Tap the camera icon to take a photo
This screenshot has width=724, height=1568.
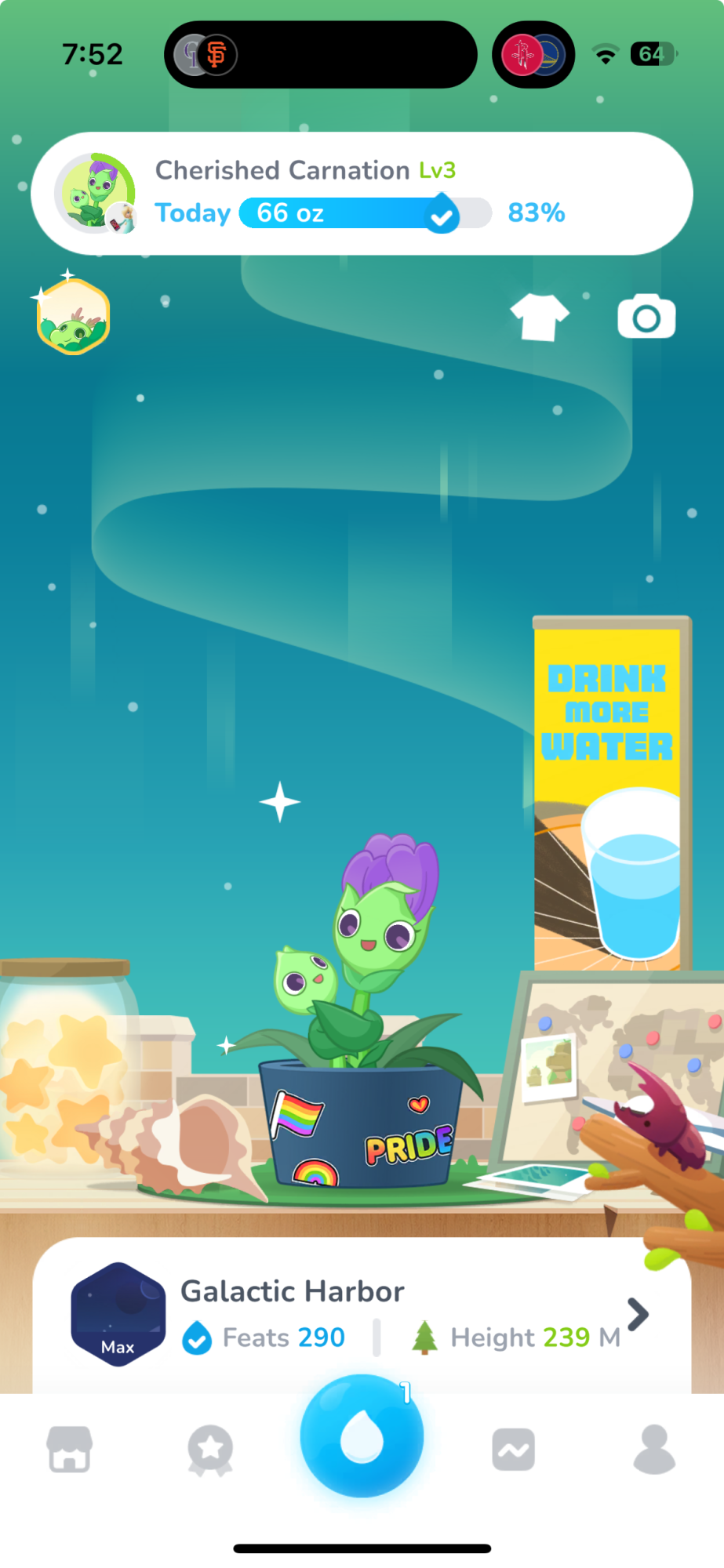(646, 318)
